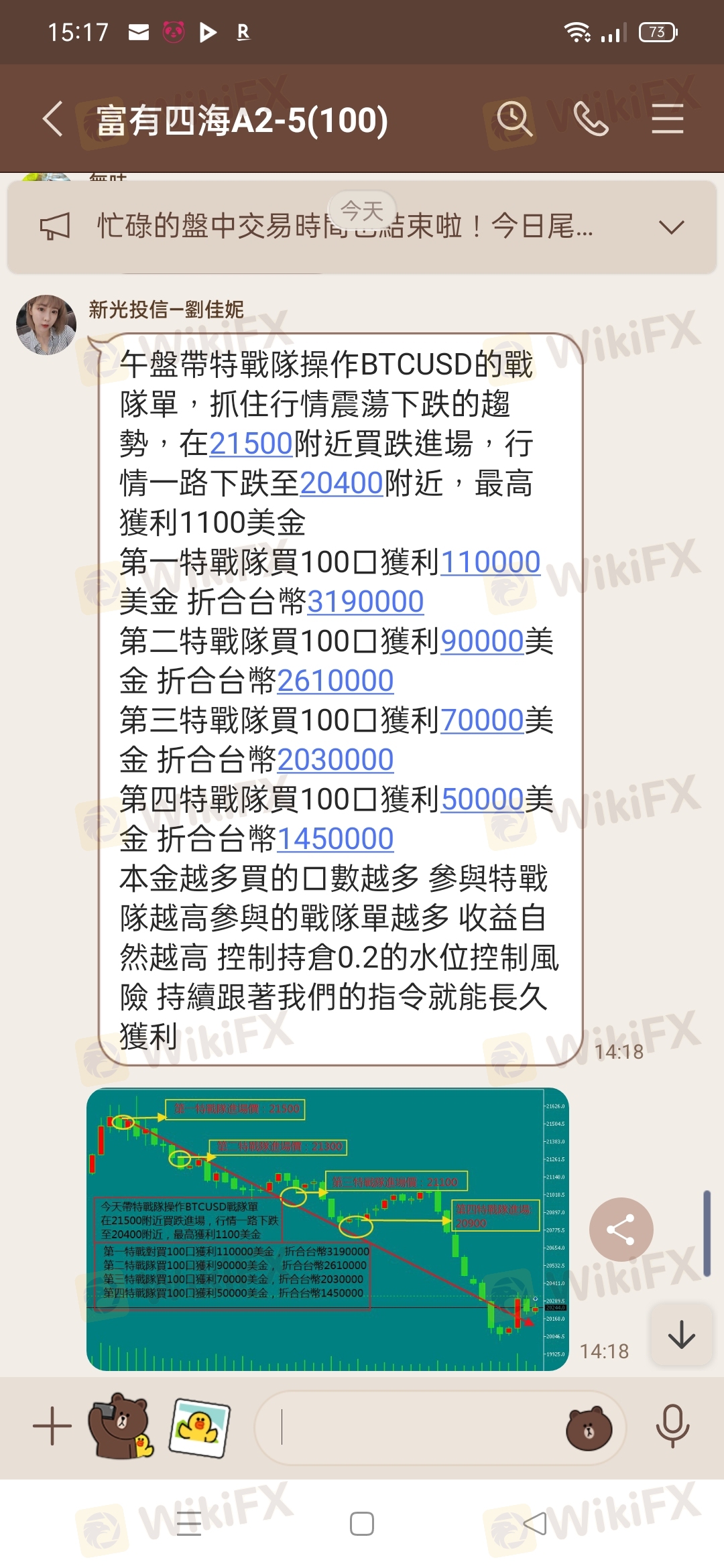Open the plus attachment menu
Screen dimensions: 724x1568
click(52, 1426)
